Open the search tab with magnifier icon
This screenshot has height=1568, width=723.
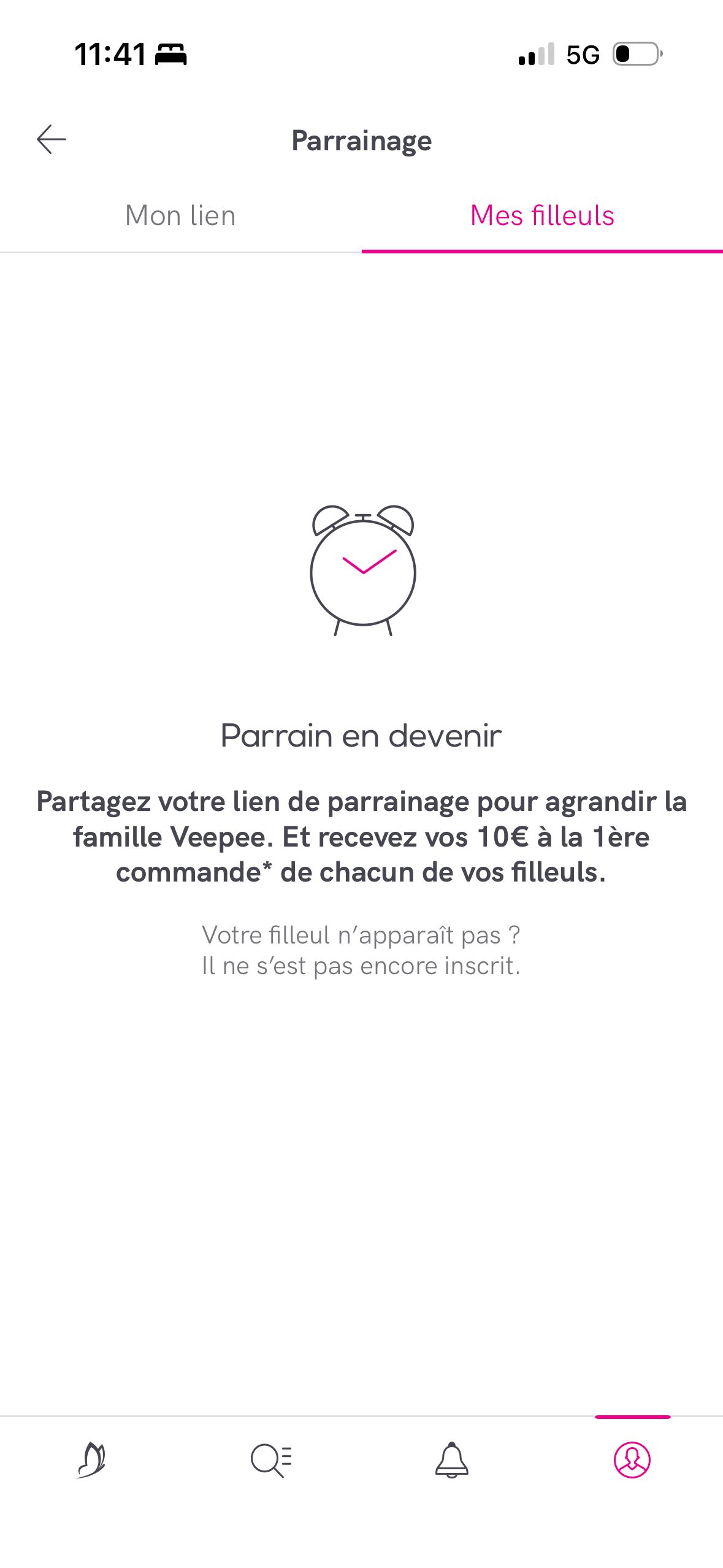coord(271,1459)
